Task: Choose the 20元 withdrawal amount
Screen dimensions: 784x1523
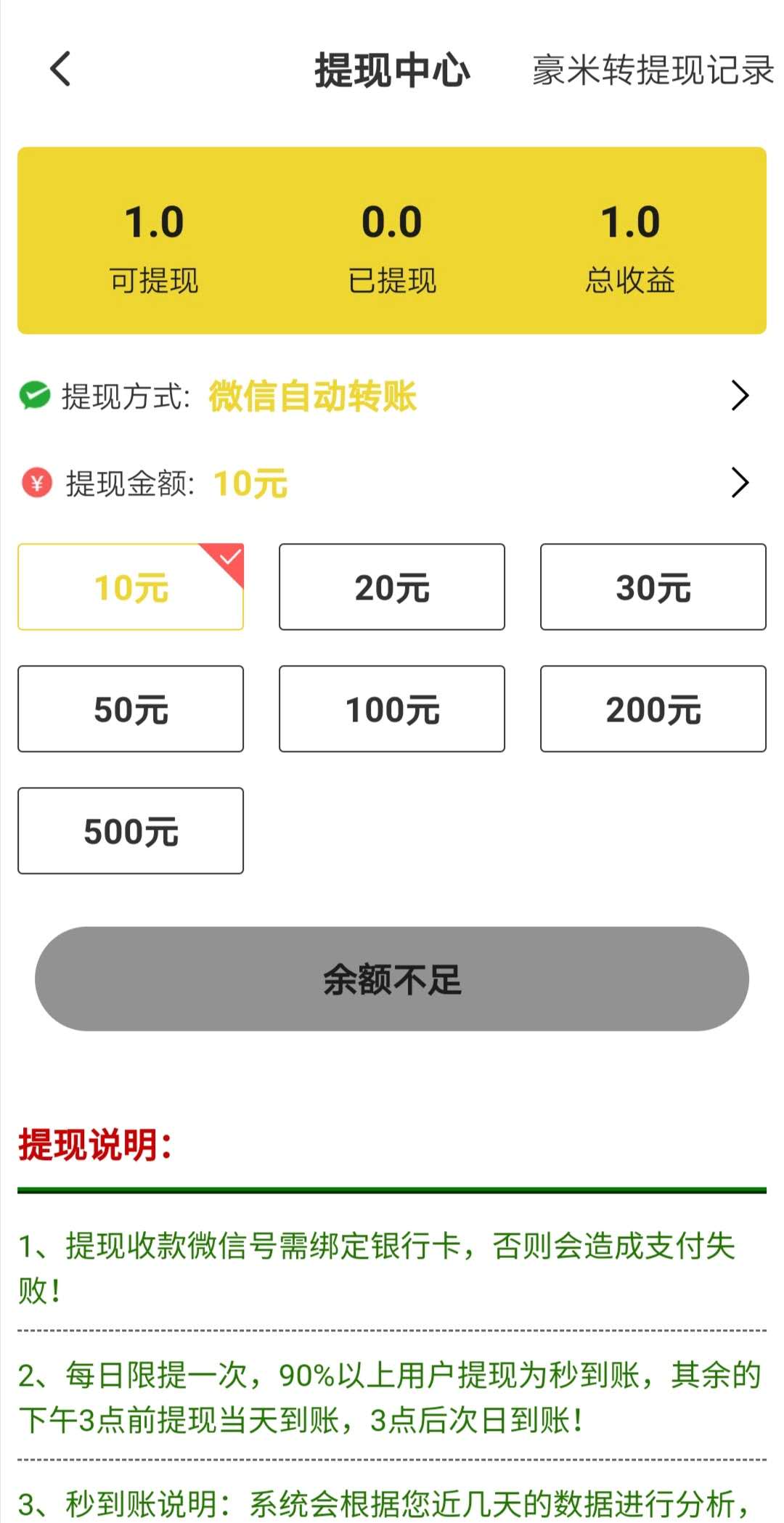Action: click(x=392, y=587)
